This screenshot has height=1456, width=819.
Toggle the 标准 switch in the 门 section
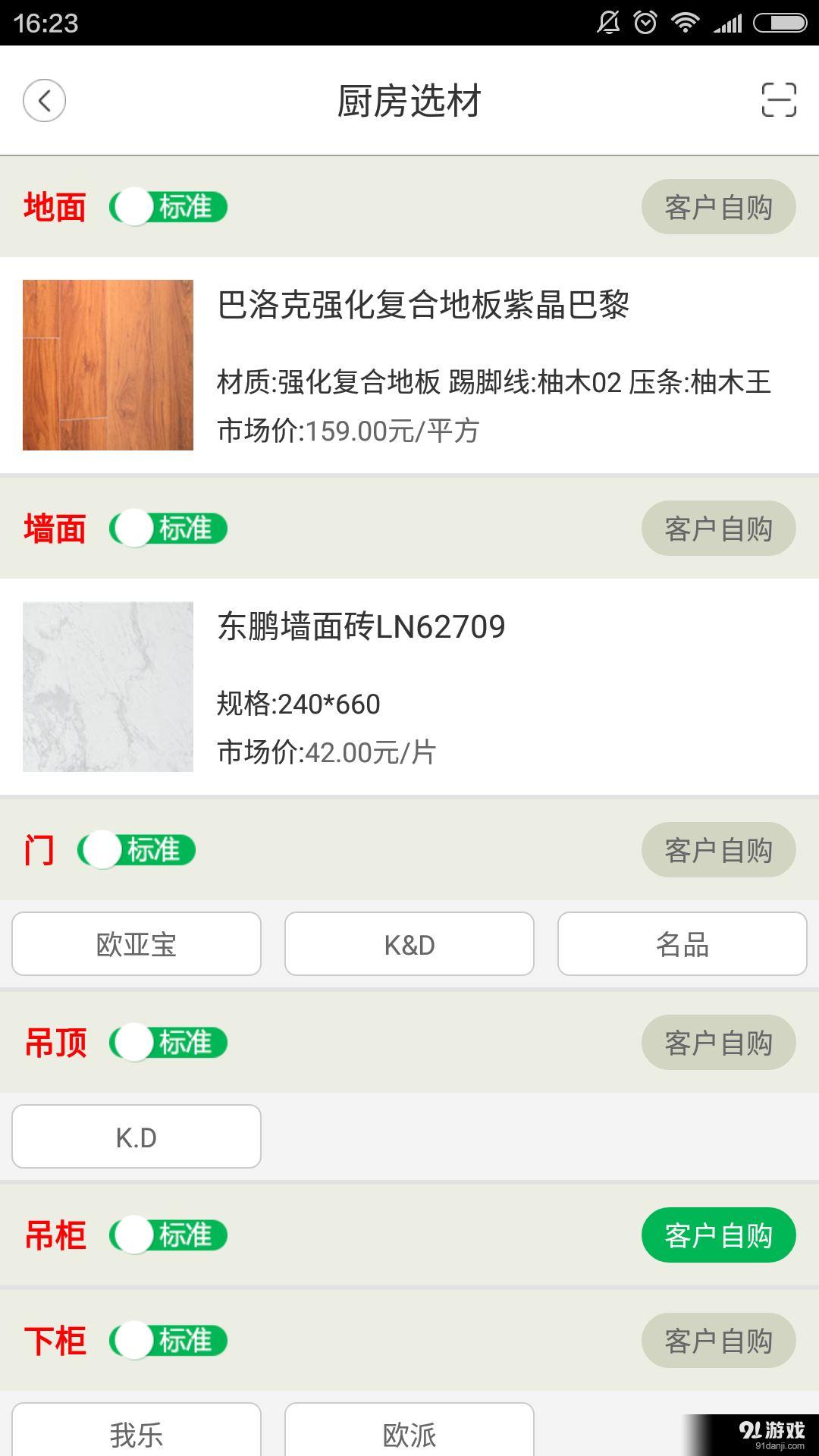tap(138, 850)
